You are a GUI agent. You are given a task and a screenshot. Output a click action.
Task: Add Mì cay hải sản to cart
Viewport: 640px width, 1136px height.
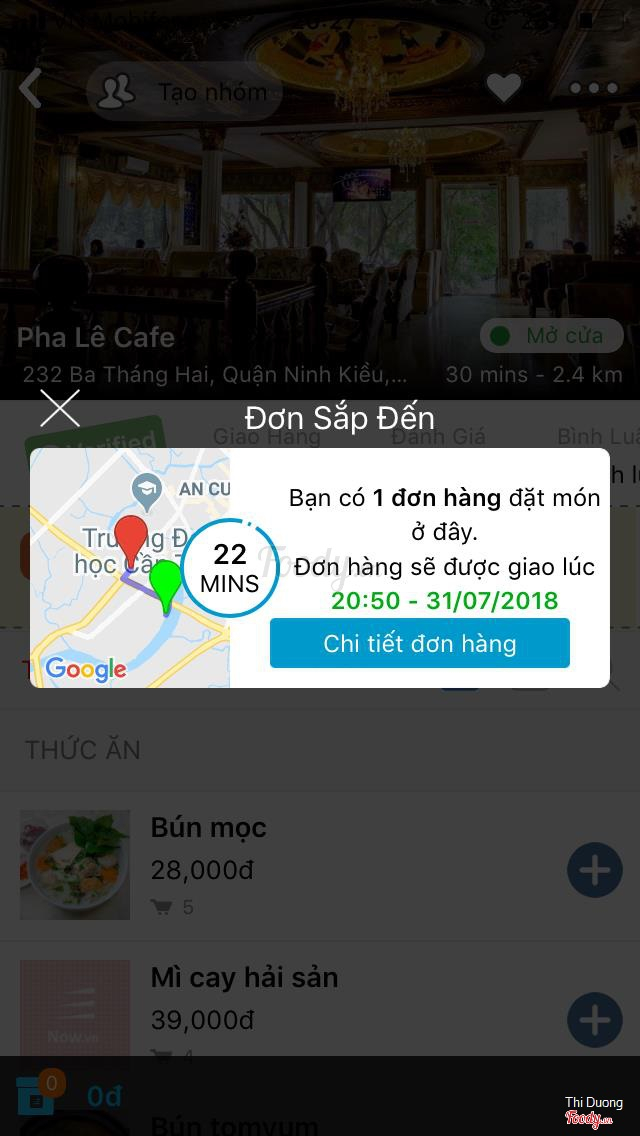(594, 1020)
